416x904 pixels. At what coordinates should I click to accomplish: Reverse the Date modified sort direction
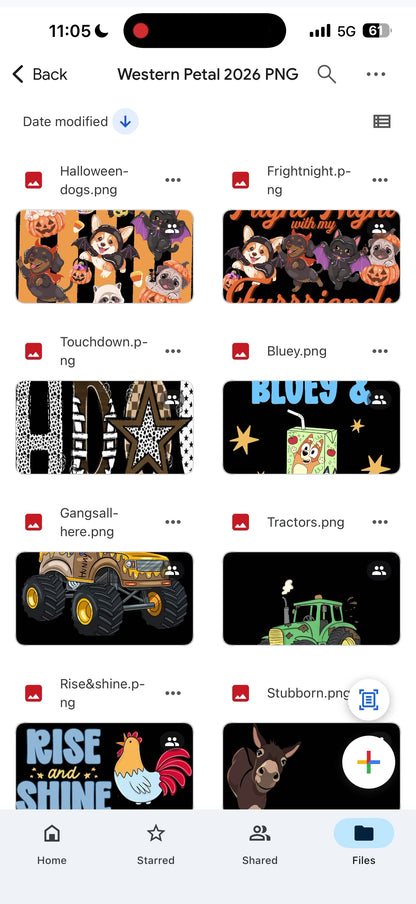point(126,121)
